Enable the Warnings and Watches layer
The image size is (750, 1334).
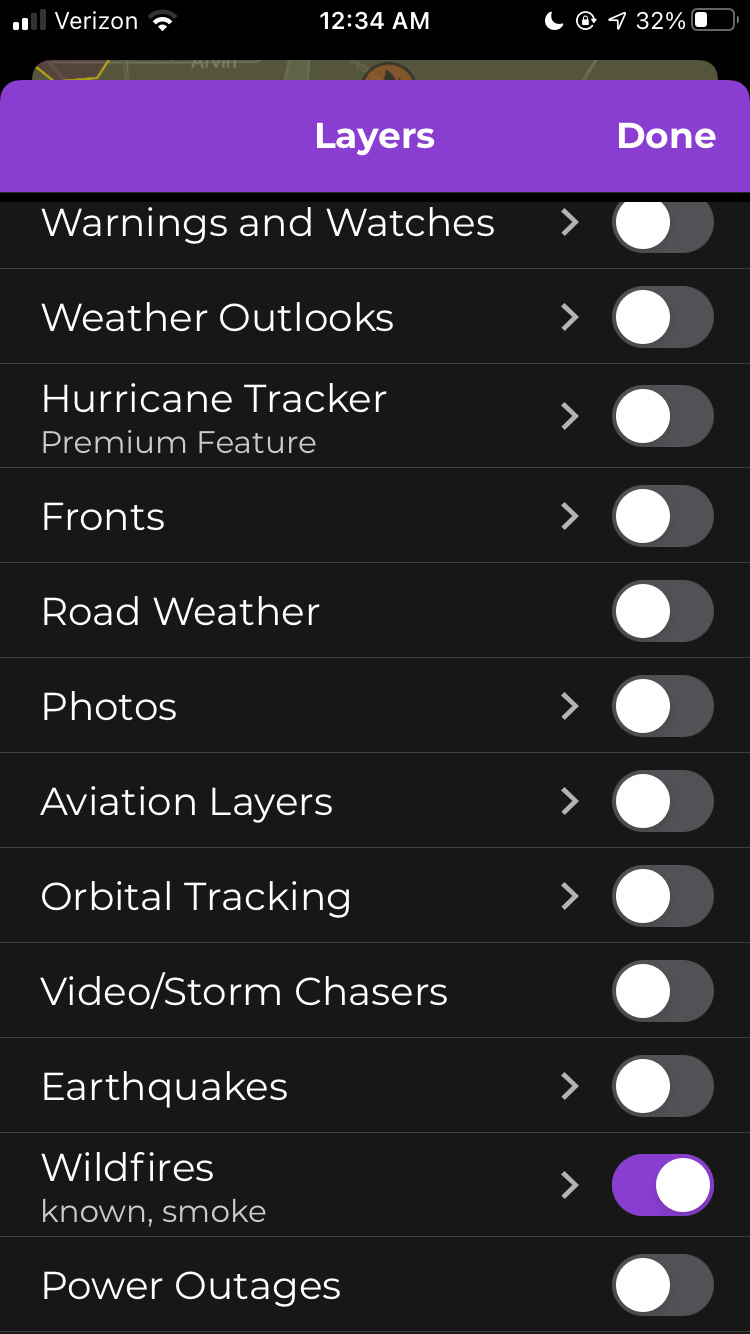click(662, 224)
